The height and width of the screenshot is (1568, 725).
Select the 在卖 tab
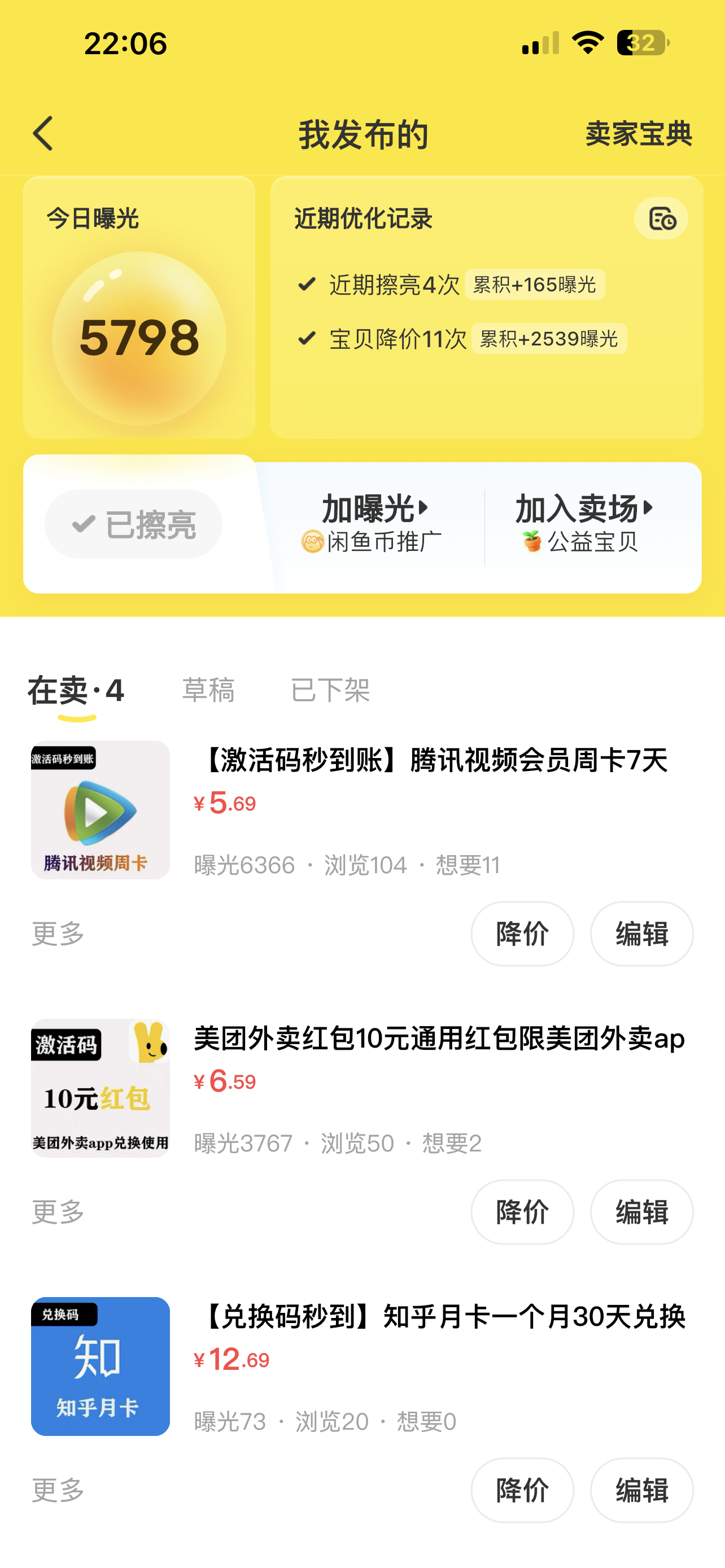point(76,691)
